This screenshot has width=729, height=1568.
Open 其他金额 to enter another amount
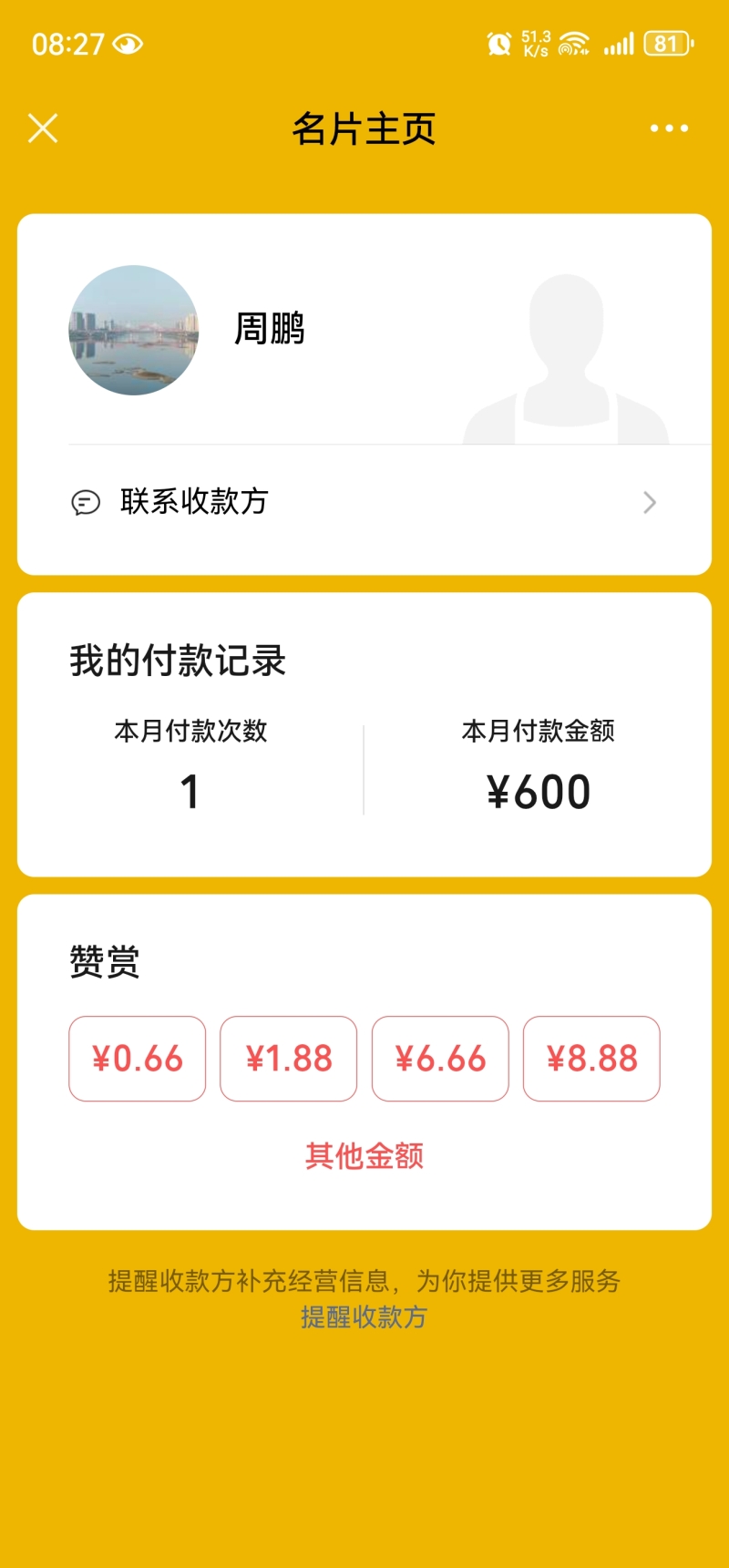(x=364, y=1156)
